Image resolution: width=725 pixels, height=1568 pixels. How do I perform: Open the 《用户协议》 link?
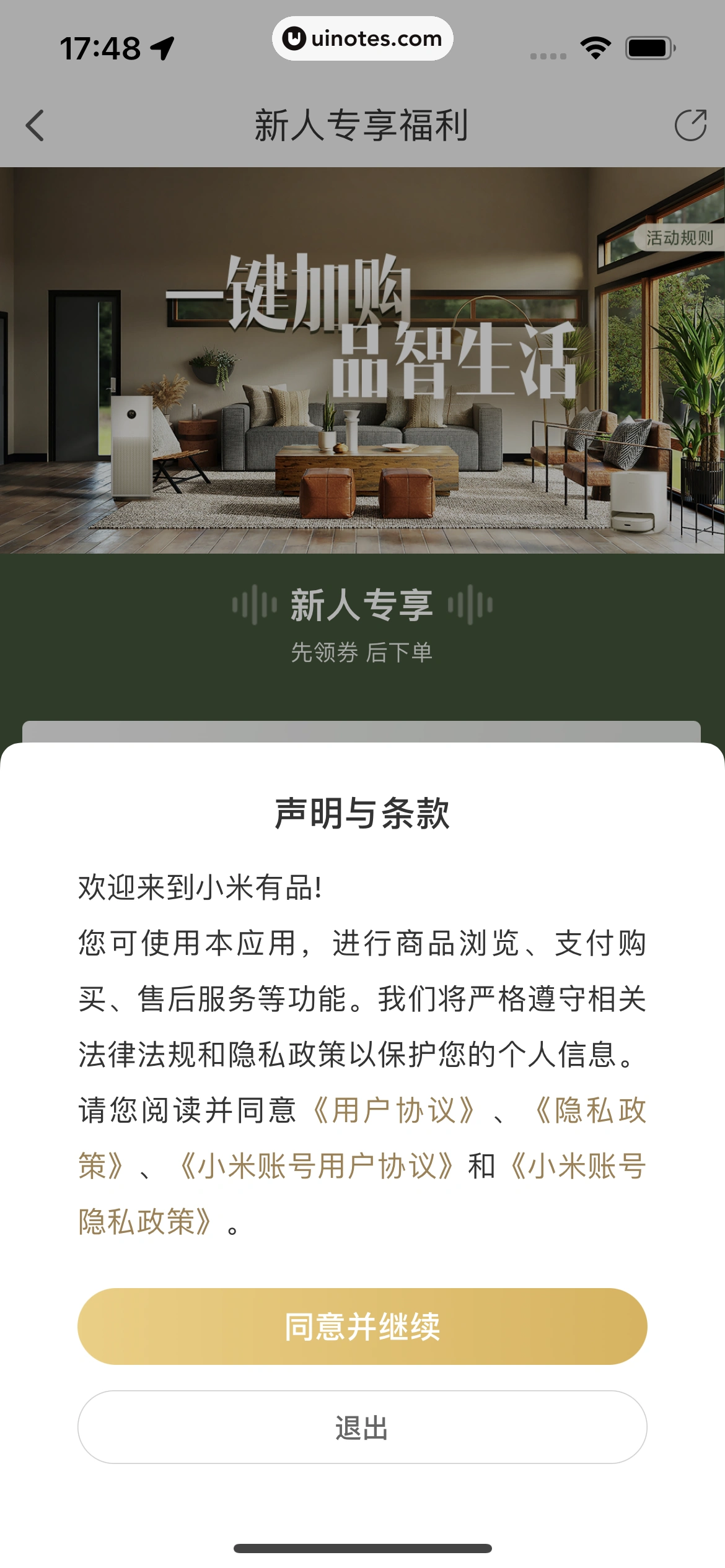coord(394,1110)
